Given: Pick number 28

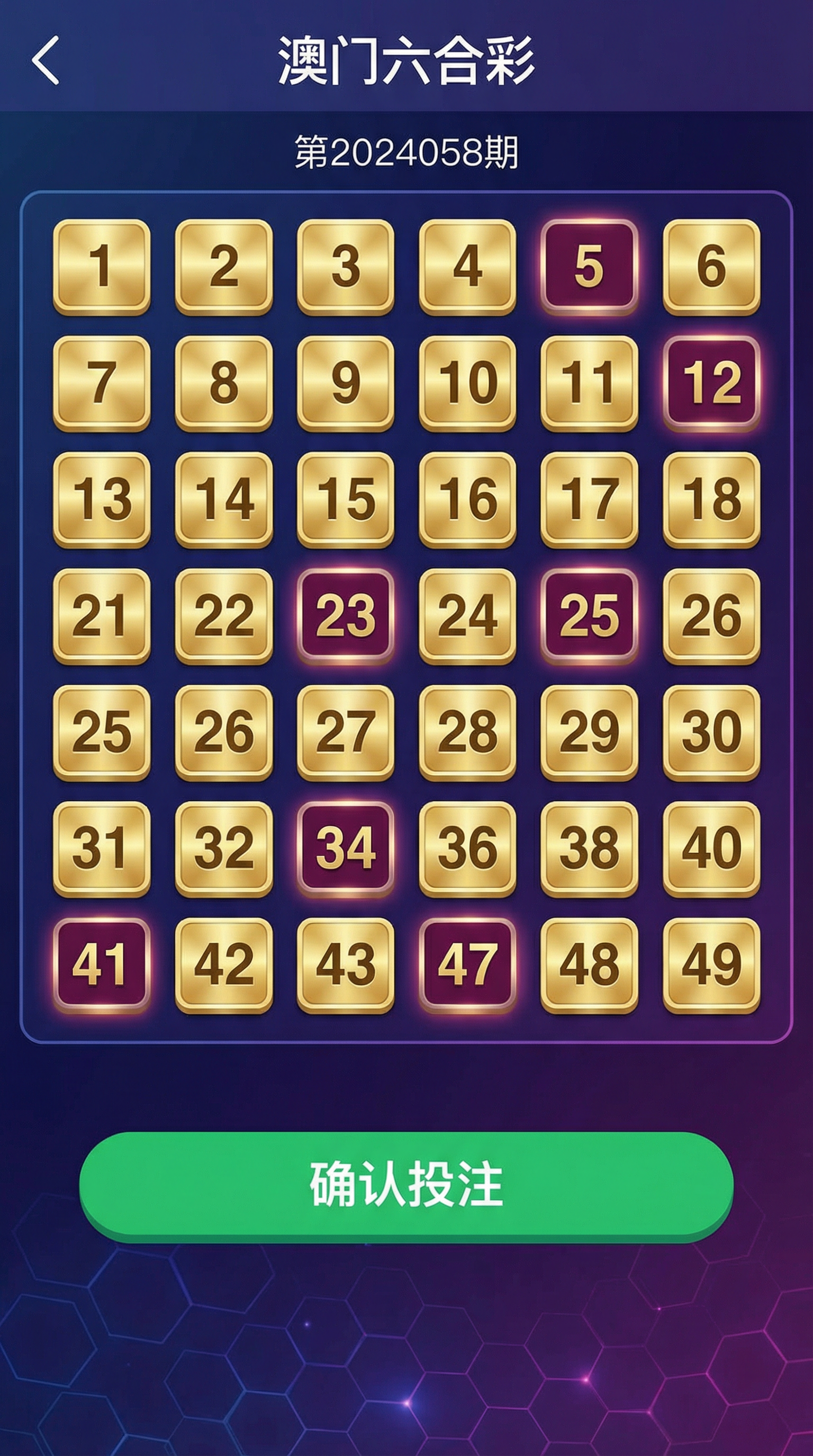Looking at the screenshot, I should click(467, 732).
